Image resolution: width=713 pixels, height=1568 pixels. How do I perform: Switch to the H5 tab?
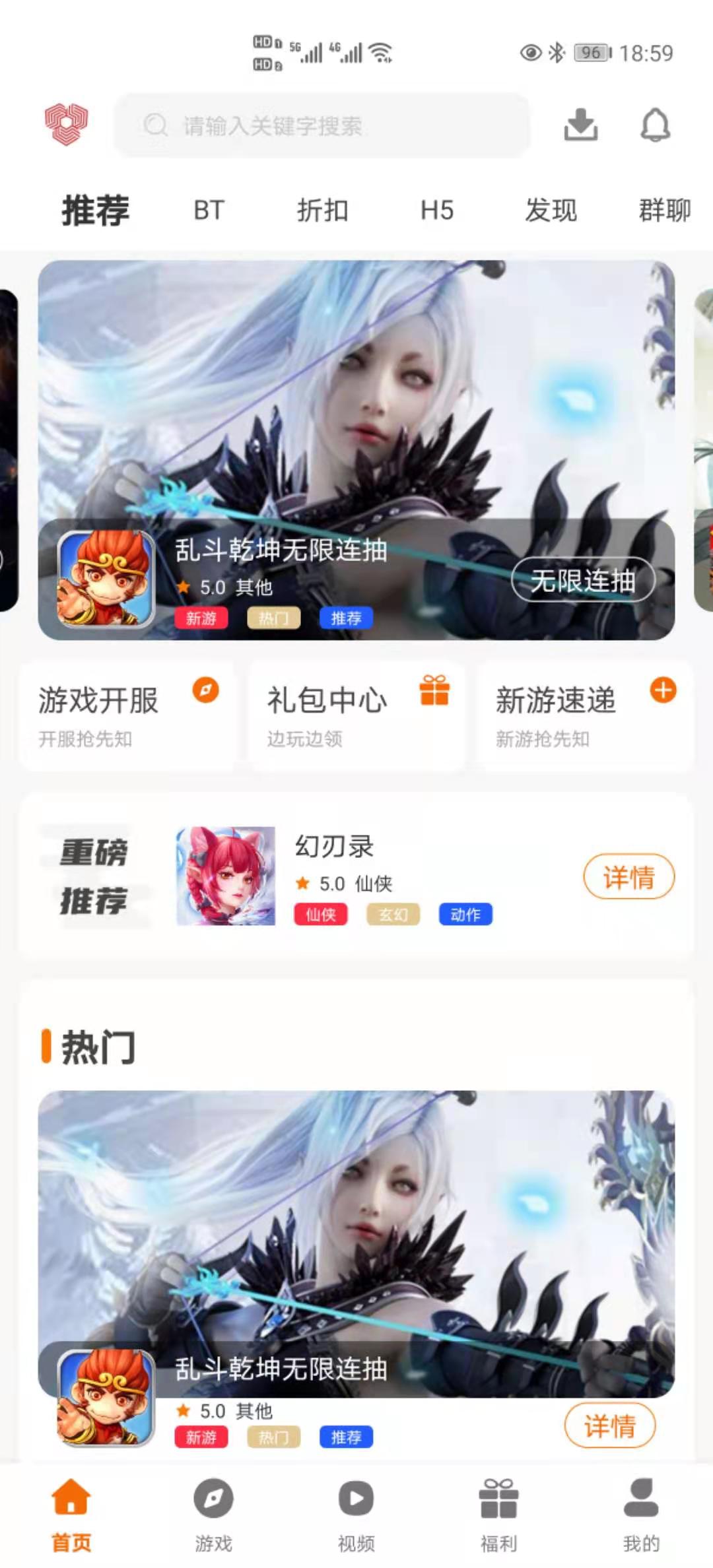[437, 211]
